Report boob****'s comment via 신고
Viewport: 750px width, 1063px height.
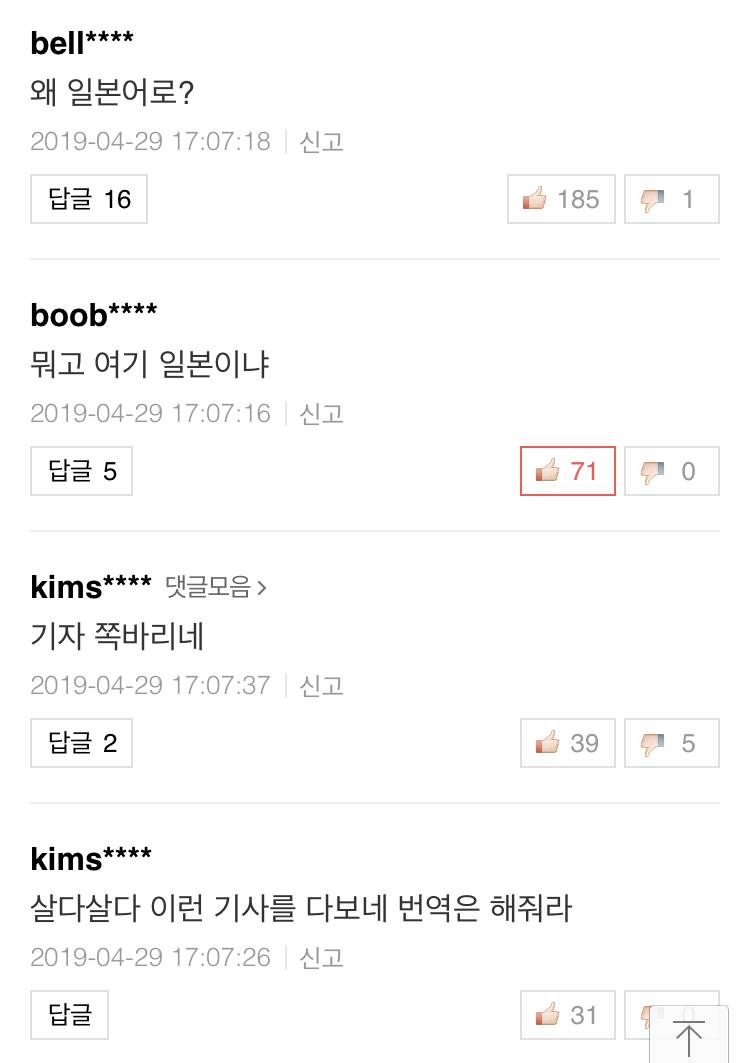pos(321,413)
